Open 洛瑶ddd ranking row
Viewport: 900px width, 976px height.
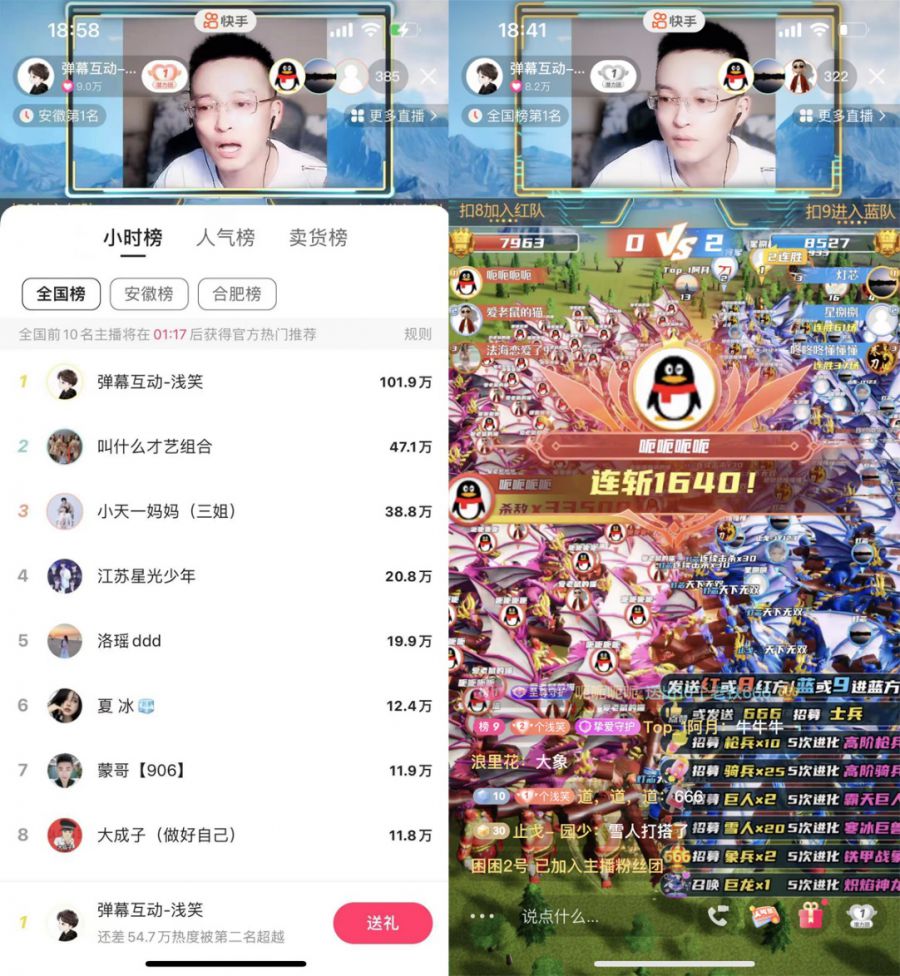(224, 640)
